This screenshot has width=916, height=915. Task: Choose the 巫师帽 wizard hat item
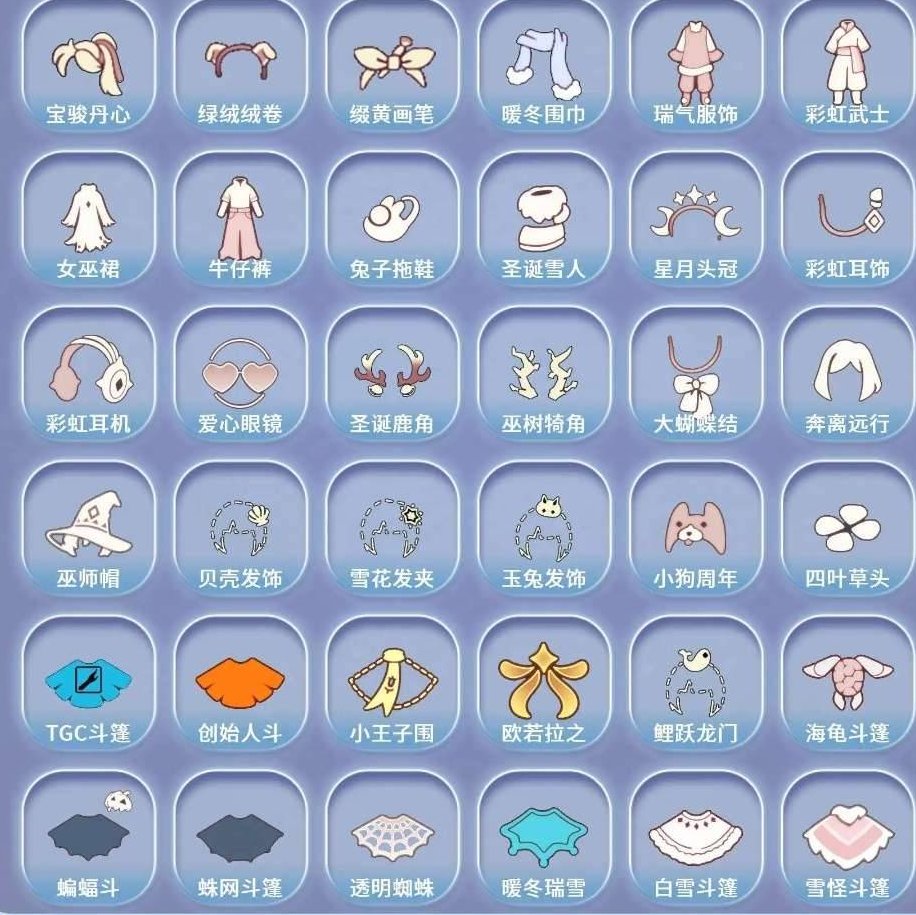coord(88,532)
